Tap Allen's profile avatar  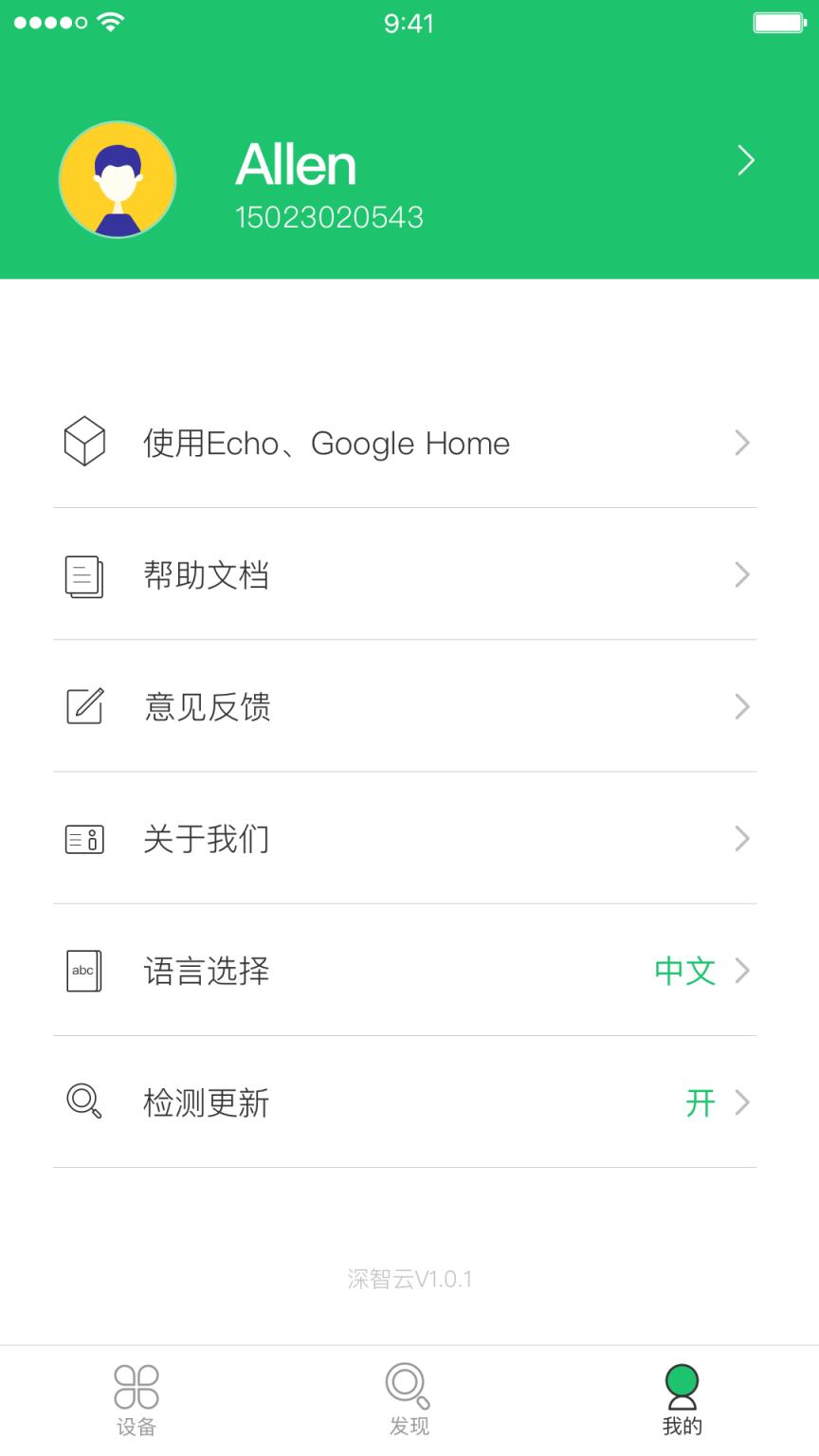117,180
